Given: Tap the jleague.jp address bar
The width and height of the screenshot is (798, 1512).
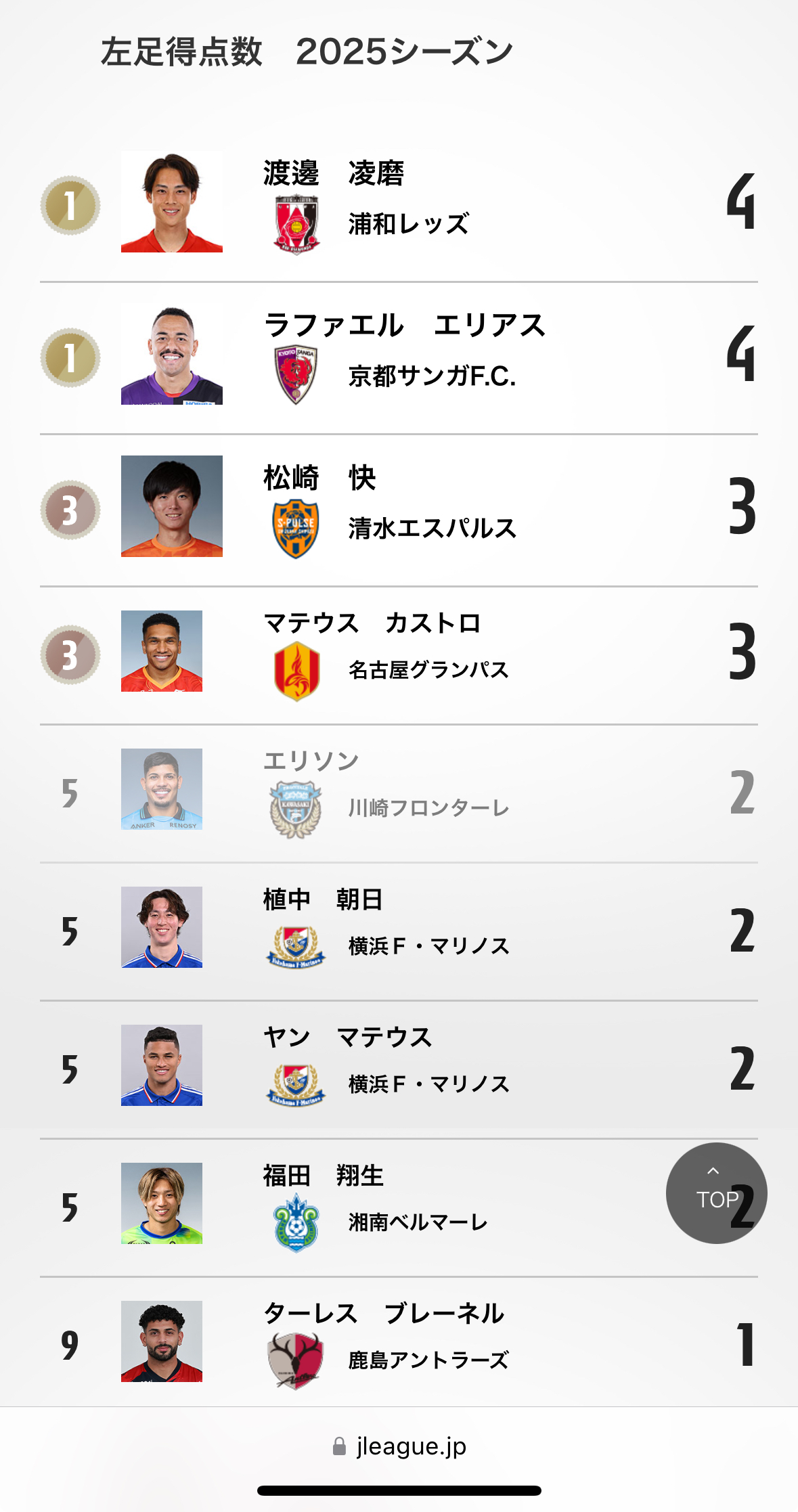Looking at the screenshot, I should [399, 1446].
